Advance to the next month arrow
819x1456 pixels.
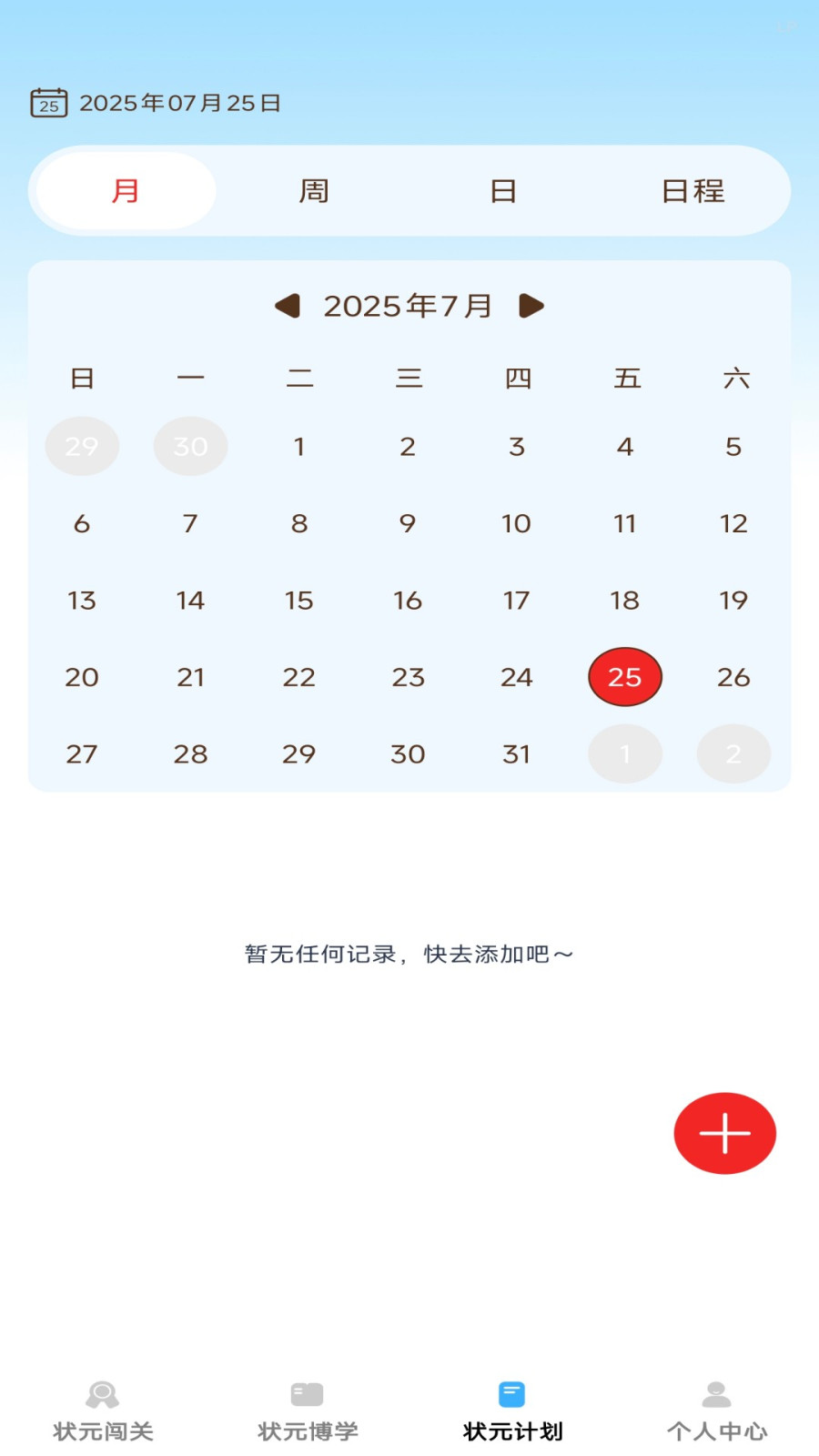(531, 306)
